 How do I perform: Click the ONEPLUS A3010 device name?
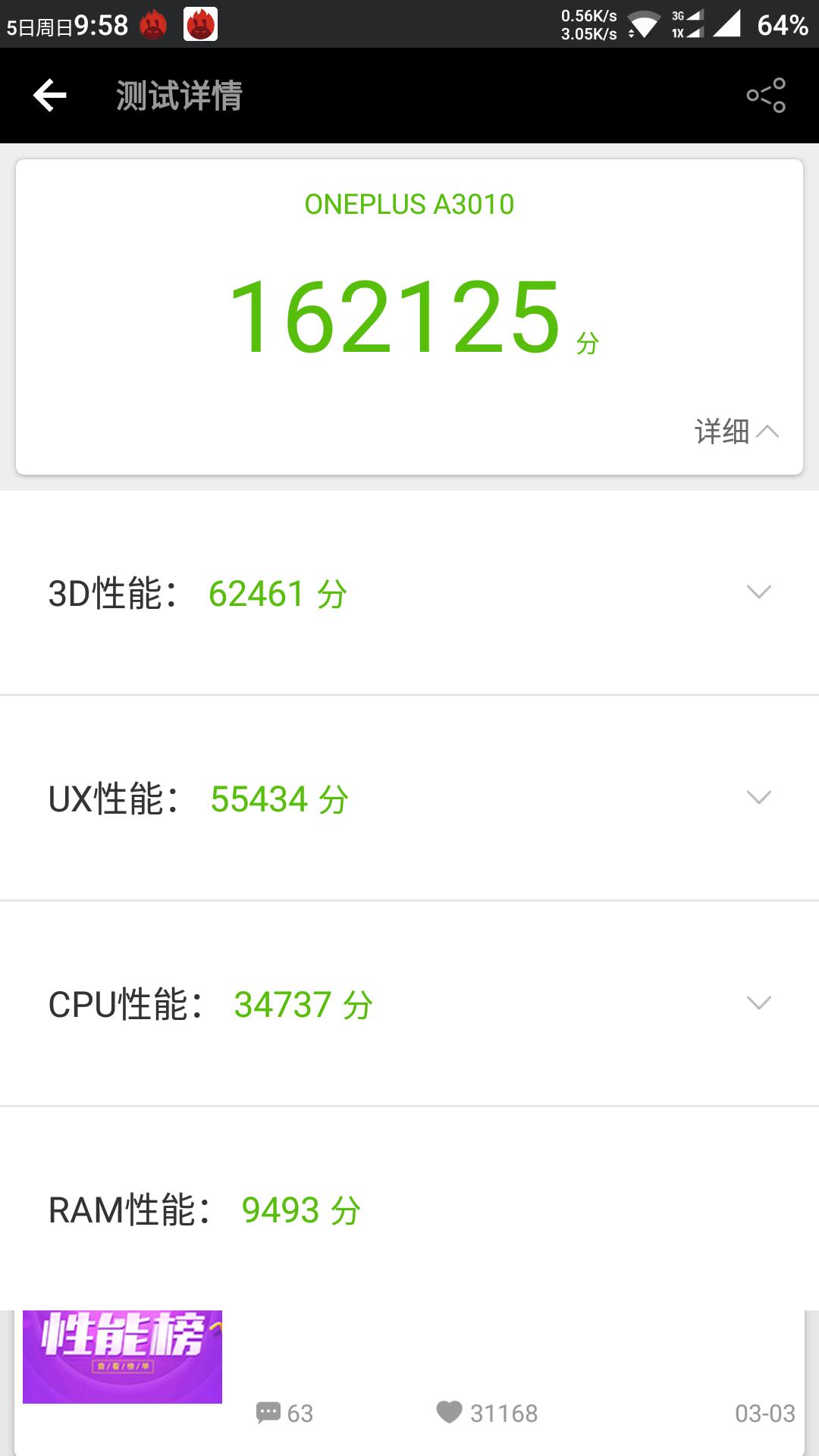[409, 203]
